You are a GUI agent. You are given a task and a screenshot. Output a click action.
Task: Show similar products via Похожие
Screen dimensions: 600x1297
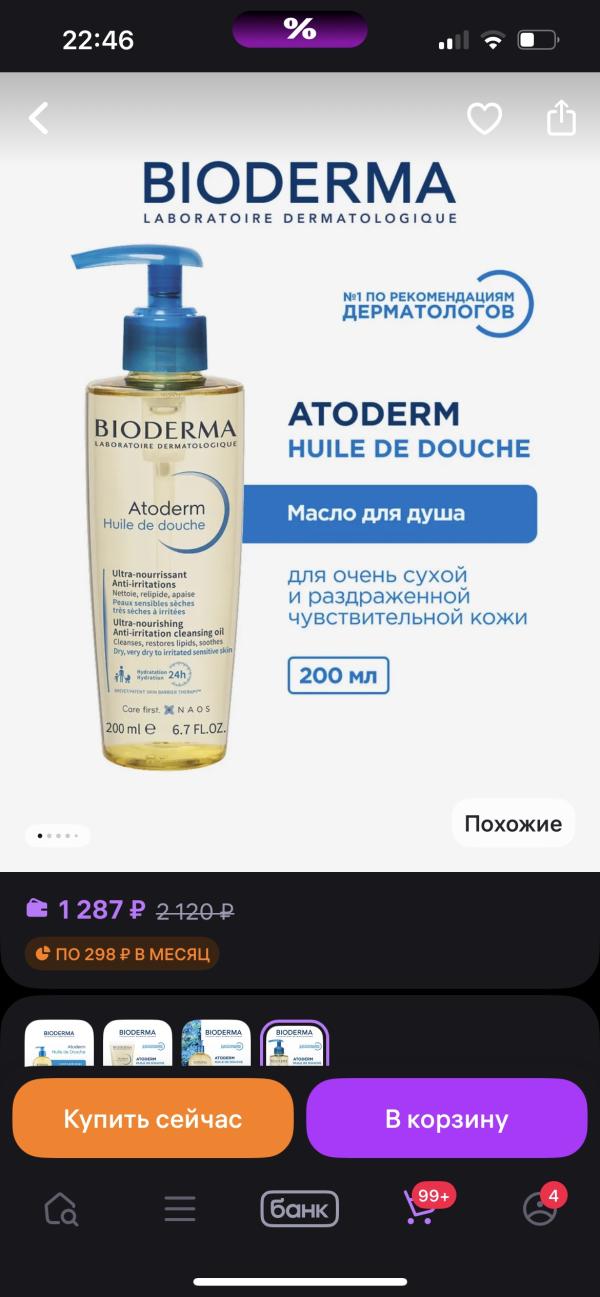(x=513, y=824)
